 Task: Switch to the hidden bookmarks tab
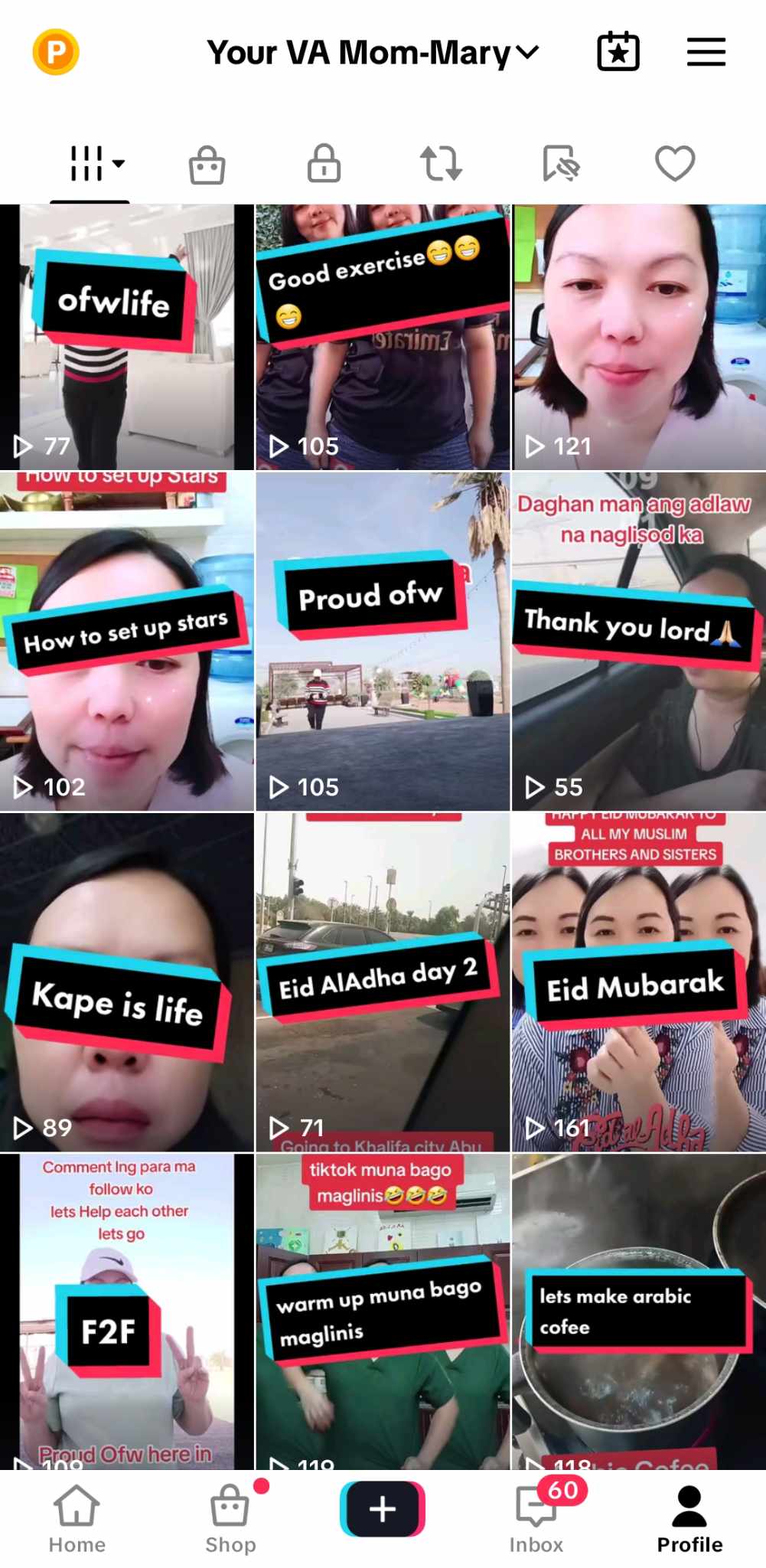coord(560,163)
